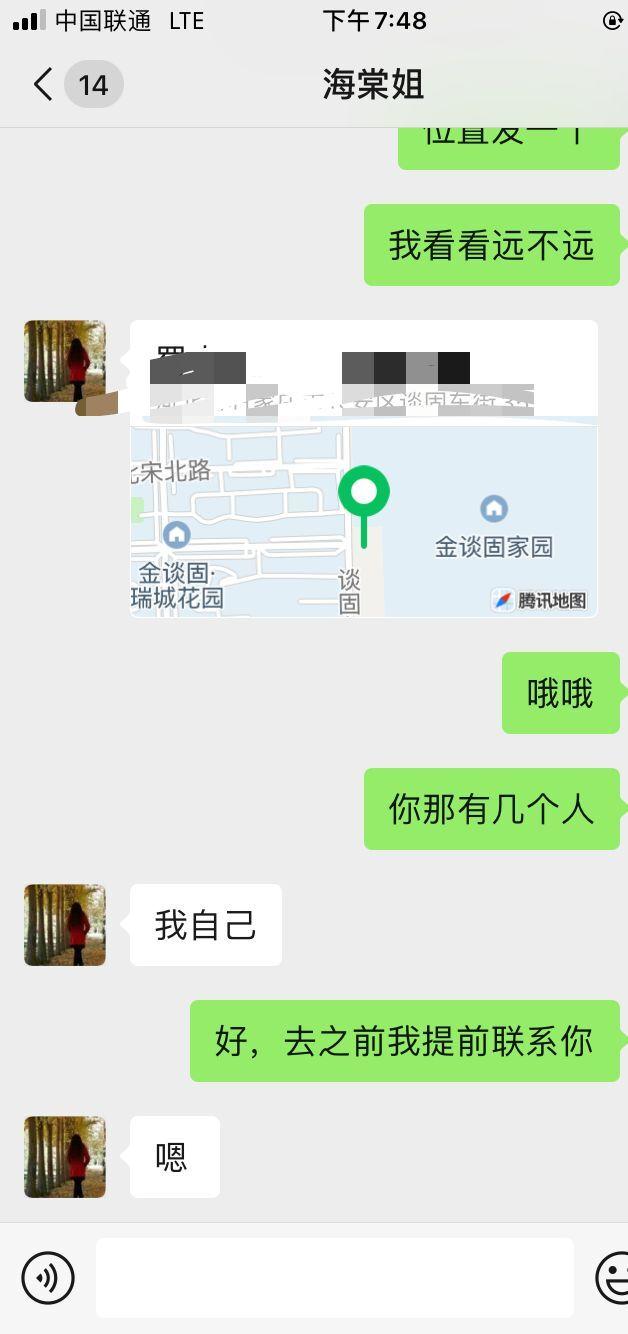The width and height of the screenshot is (628, 1334).
Task: Go back to the chat list
Action: tap(44, 84)
